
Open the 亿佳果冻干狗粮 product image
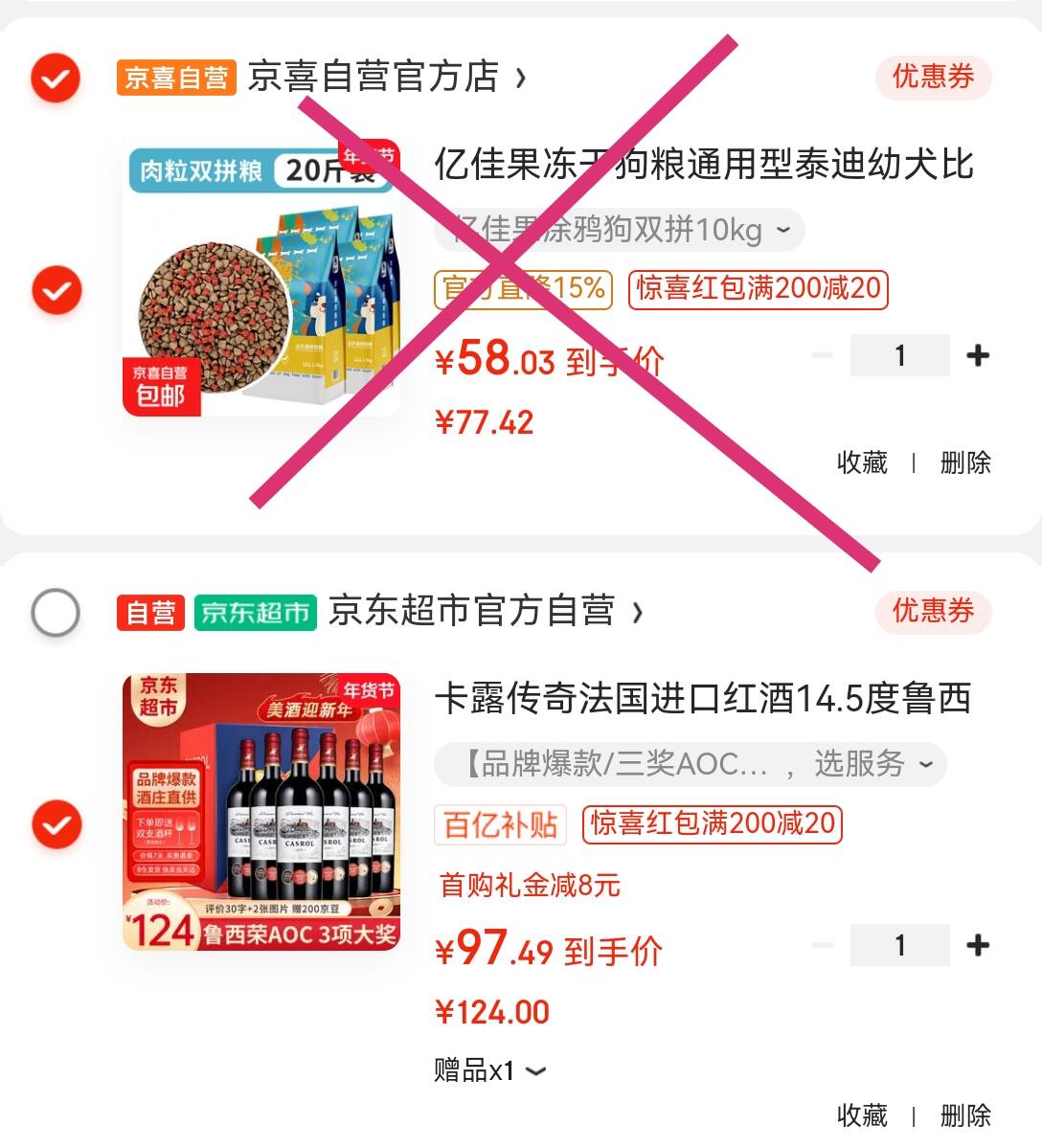[260, 280]
